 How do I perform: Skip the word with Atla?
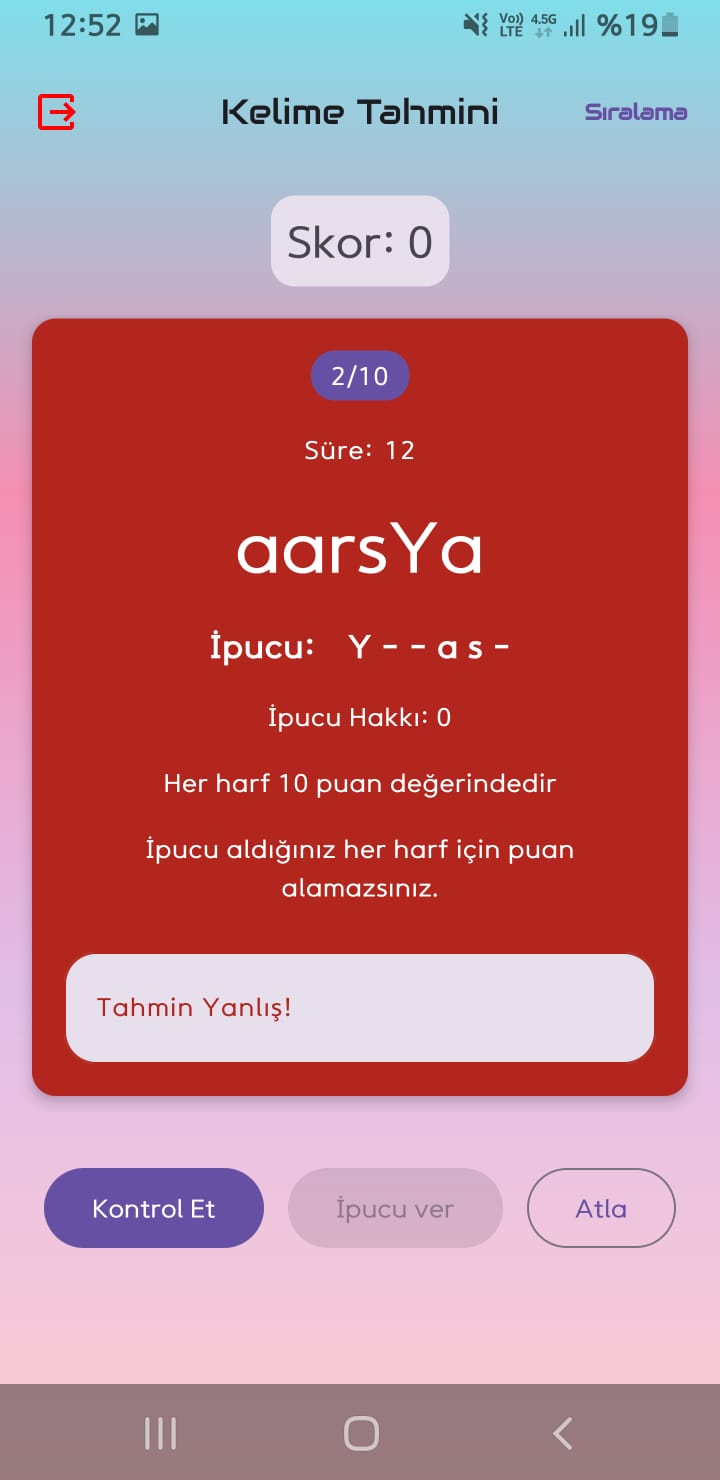click(601, 1208)
